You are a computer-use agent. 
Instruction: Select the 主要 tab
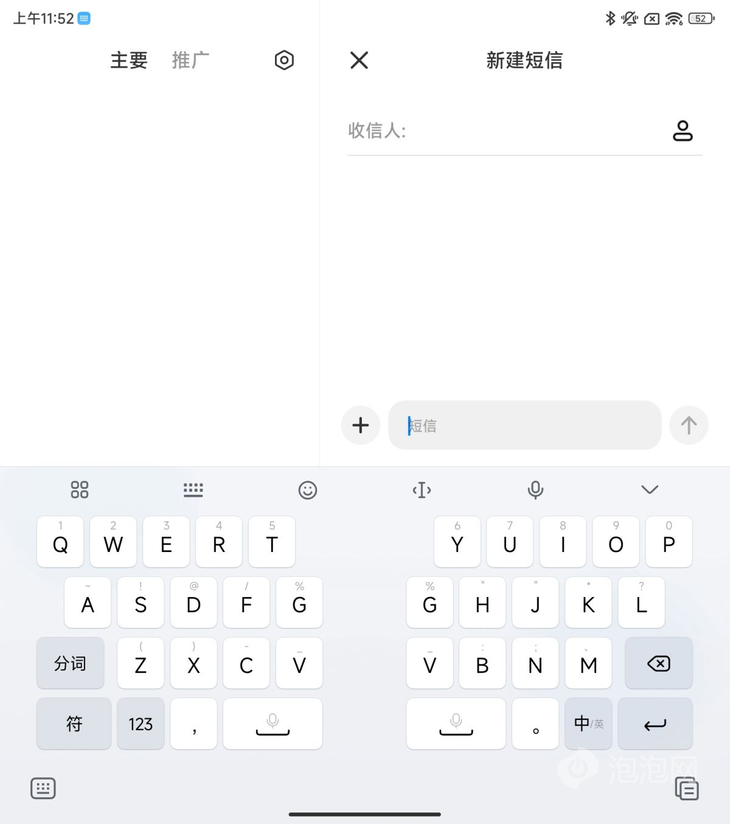(x=129, y=60)
